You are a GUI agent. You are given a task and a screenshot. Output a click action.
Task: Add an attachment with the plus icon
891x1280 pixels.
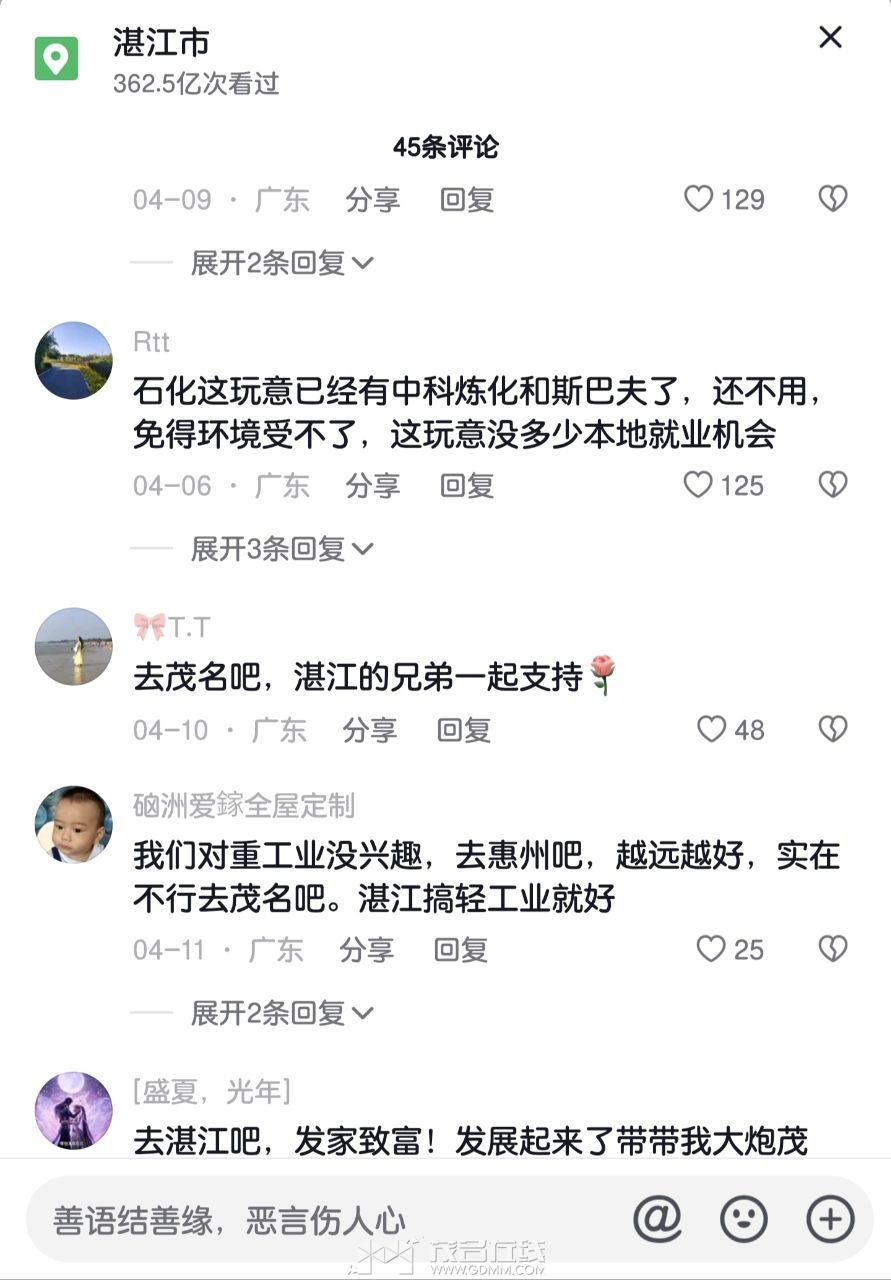[830, 1219]
